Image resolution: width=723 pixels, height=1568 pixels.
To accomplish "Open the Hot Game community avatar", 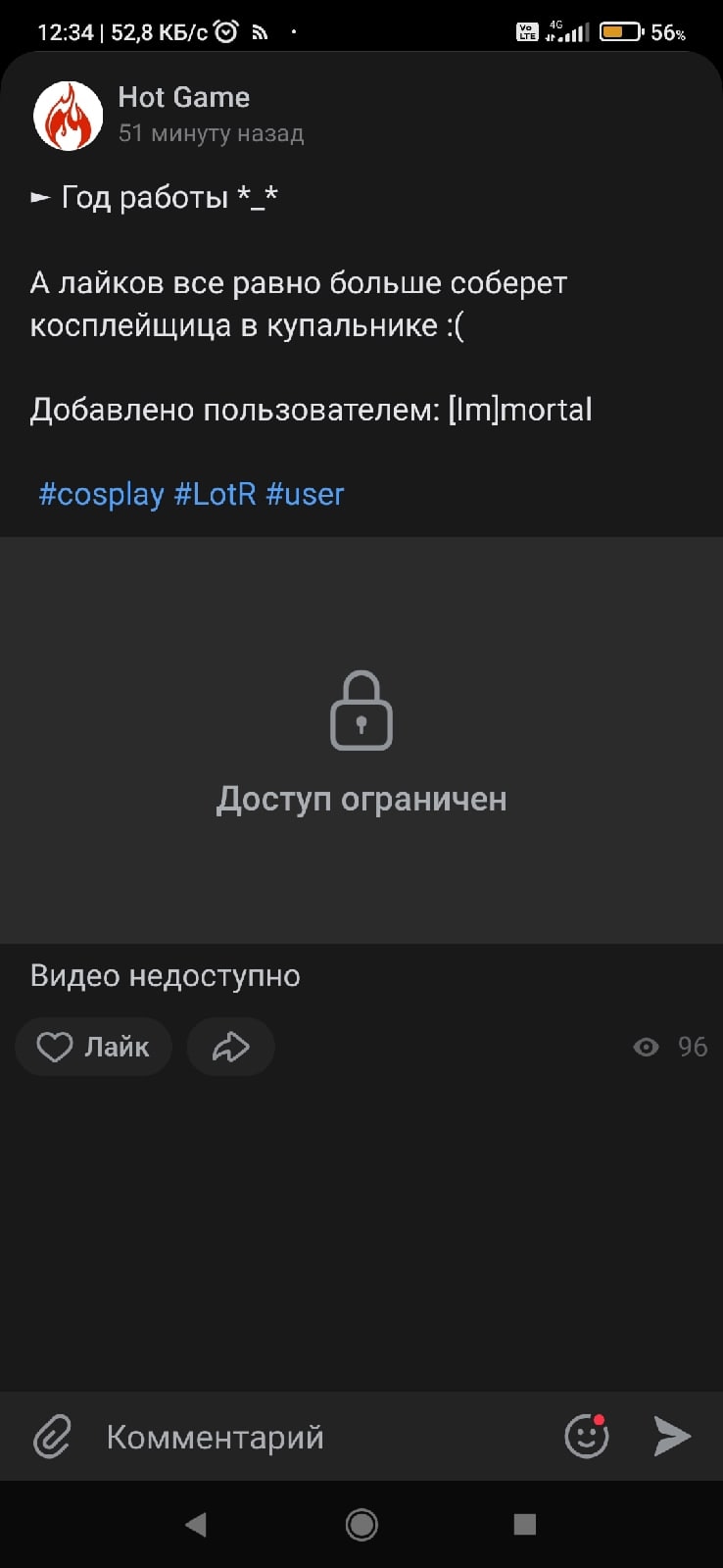I will (69, 116).
